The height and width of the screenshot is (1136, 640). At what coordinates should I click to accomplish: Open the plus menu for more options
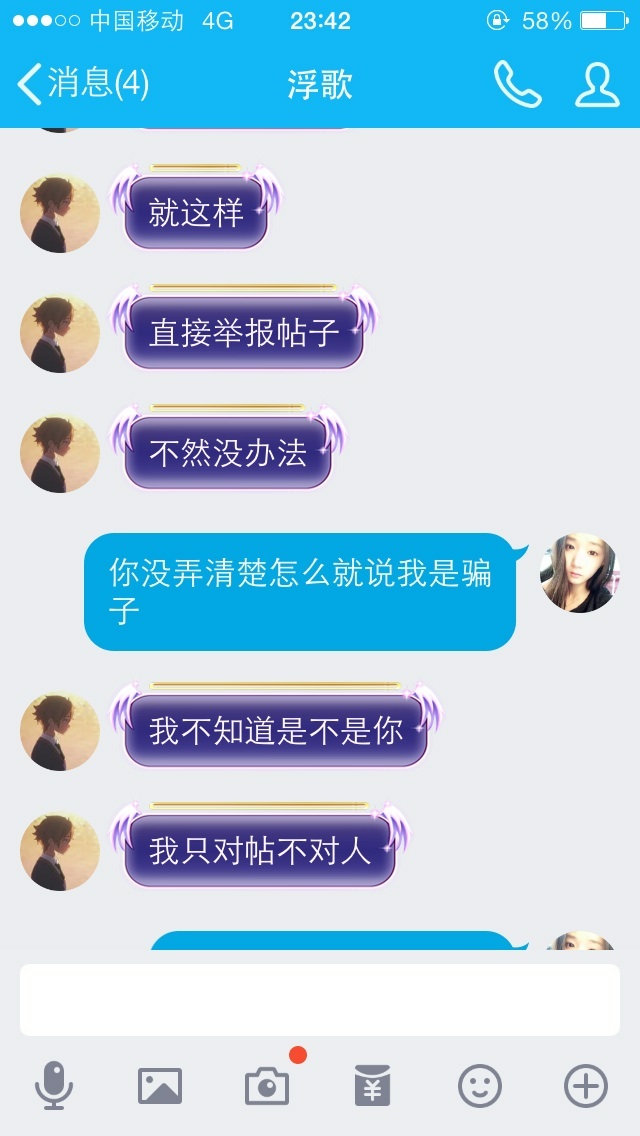click(x=586, y=1085)
